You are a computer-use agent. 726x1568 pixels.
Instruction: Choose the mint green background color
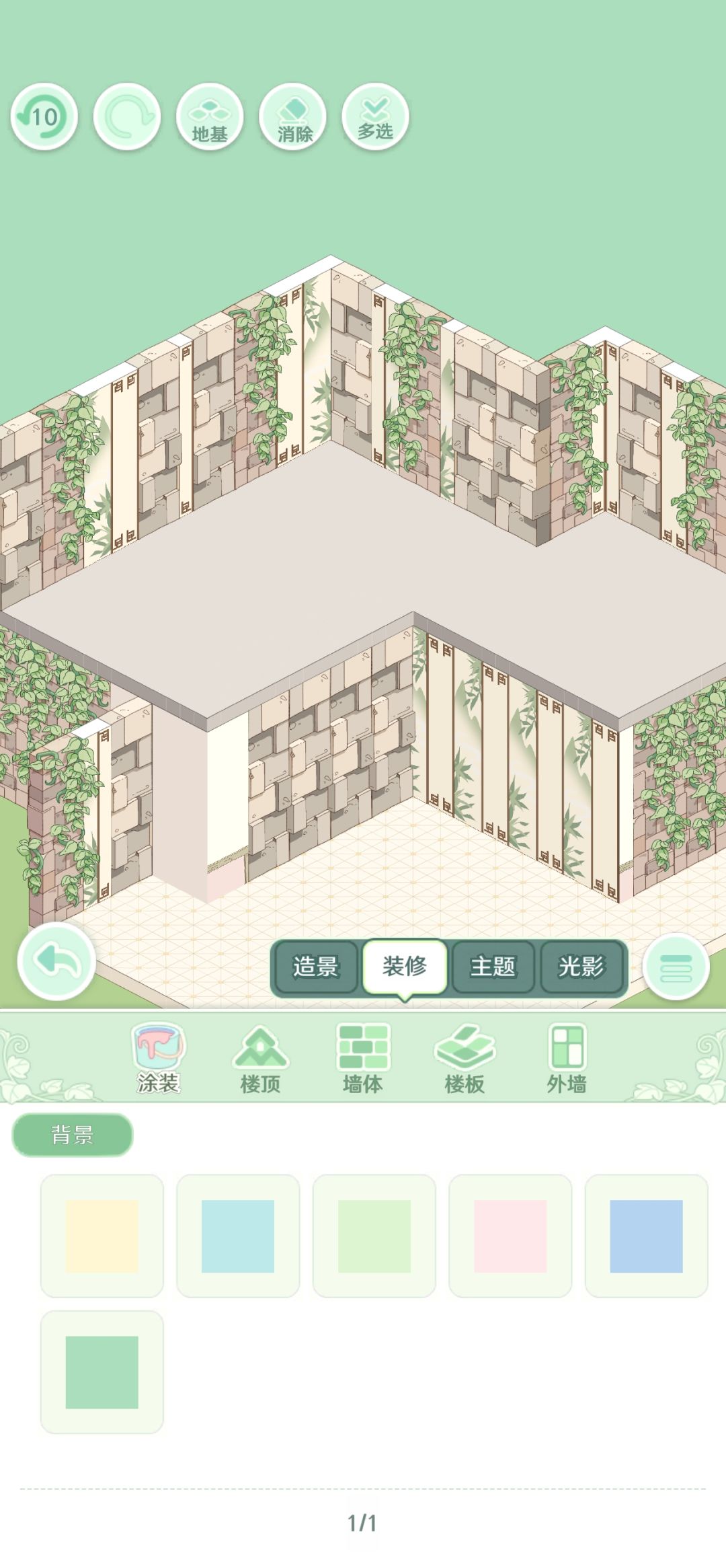102,1372
